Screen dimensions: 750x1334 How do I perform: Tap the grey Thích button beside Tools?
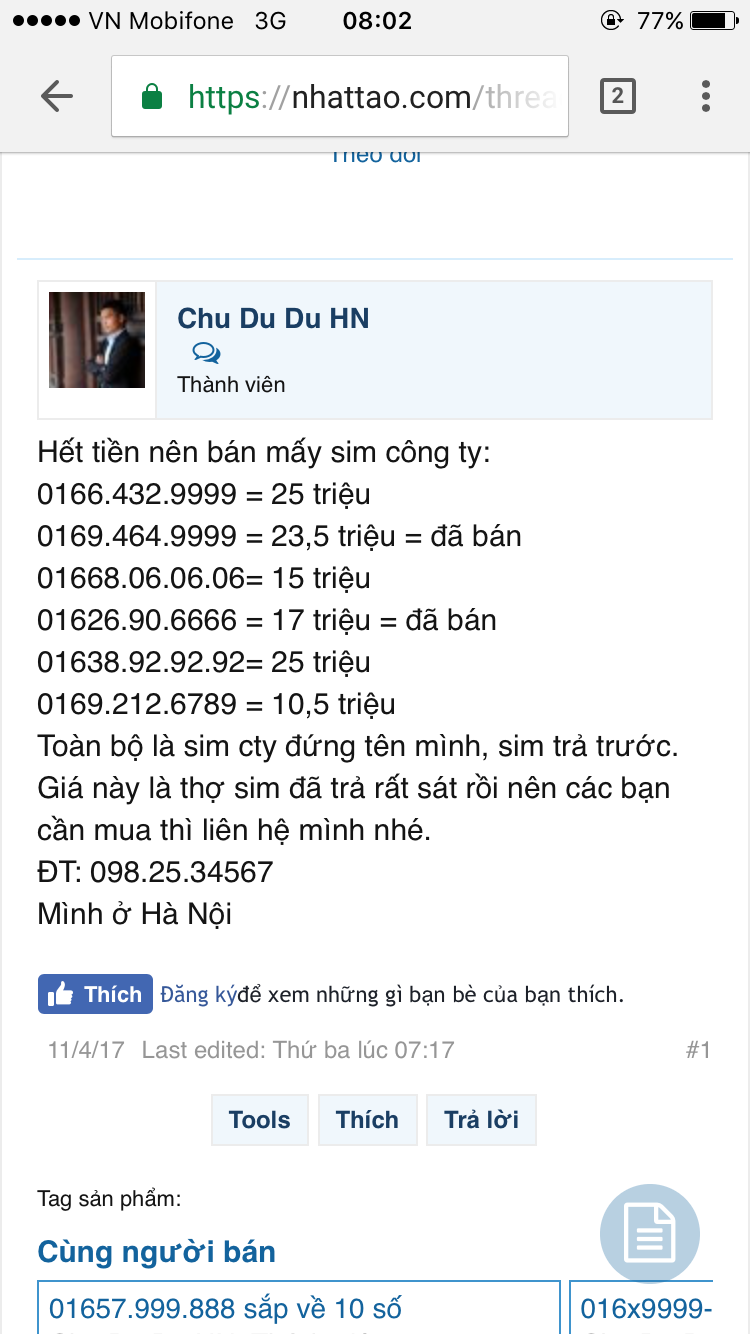pos(367,1119)
